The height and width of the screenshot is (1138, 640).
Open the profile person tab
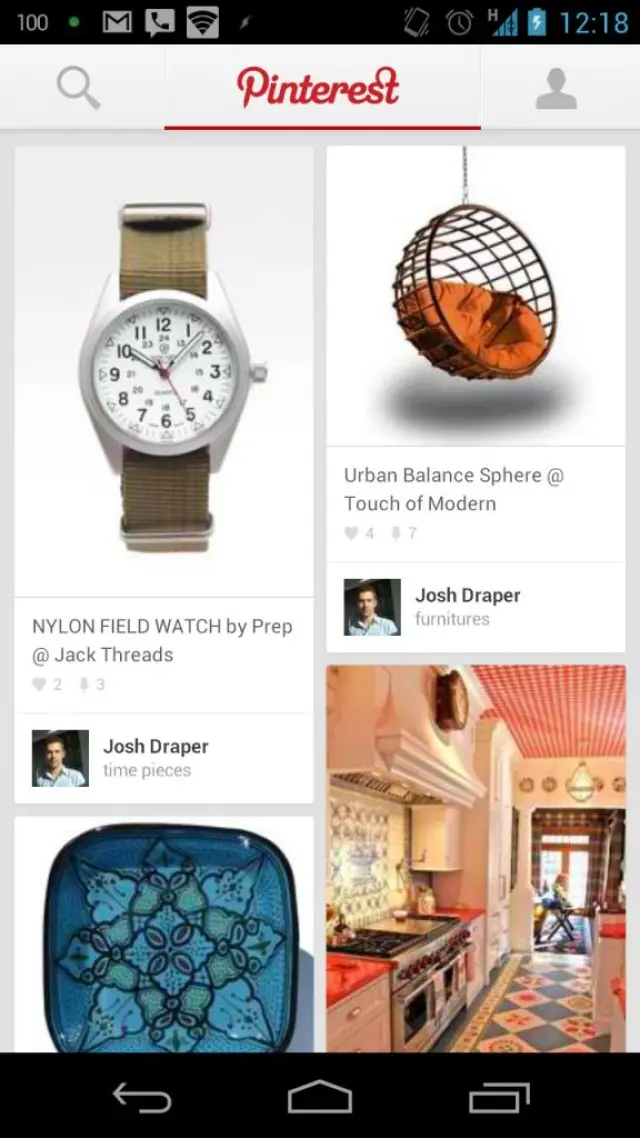[x=556, y=88]
